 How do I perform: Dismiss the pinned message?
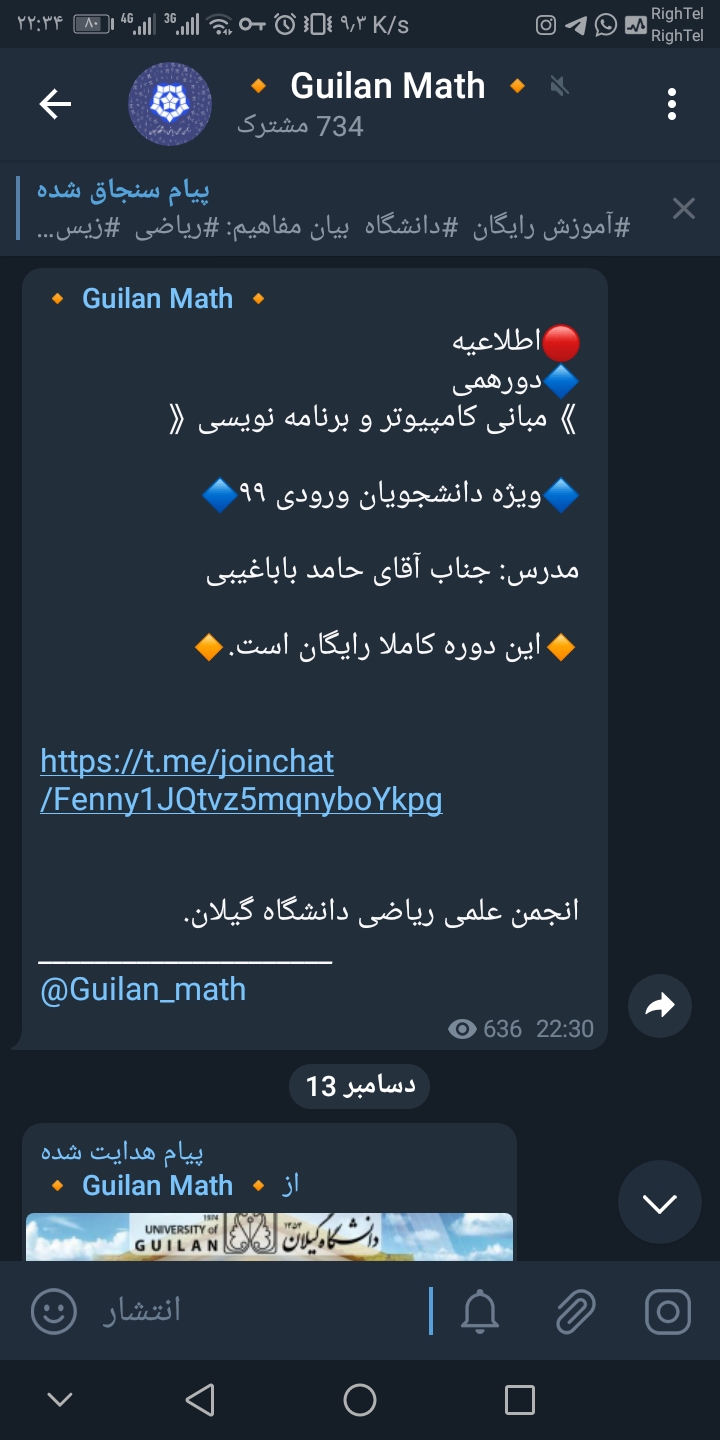click(x=684, y=209)
